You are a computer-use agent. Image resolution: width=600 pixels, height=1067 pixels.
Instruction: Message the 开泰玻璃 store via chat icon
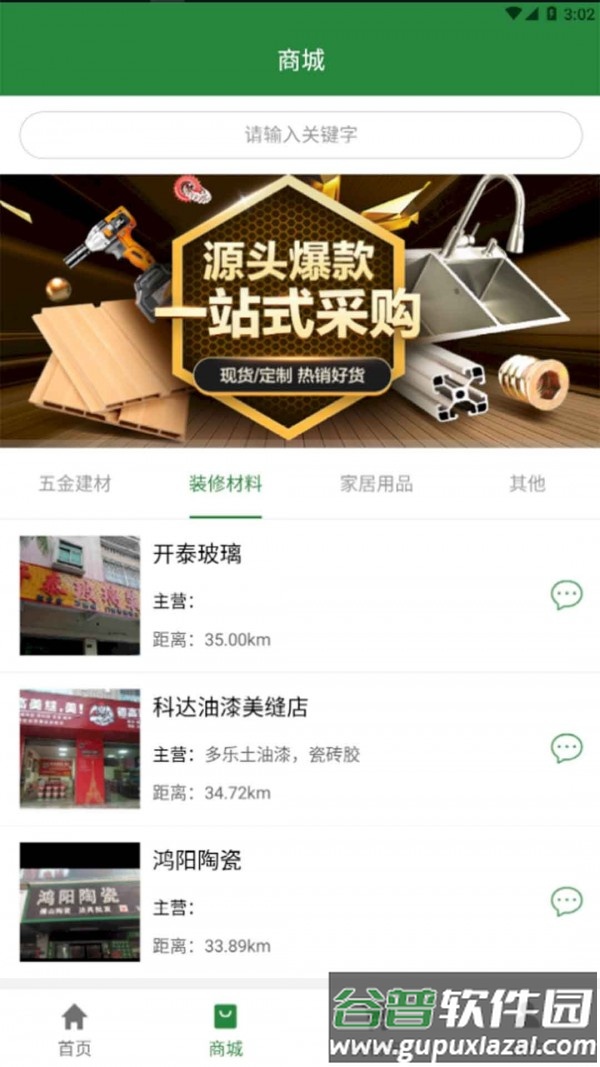(566, 596)
